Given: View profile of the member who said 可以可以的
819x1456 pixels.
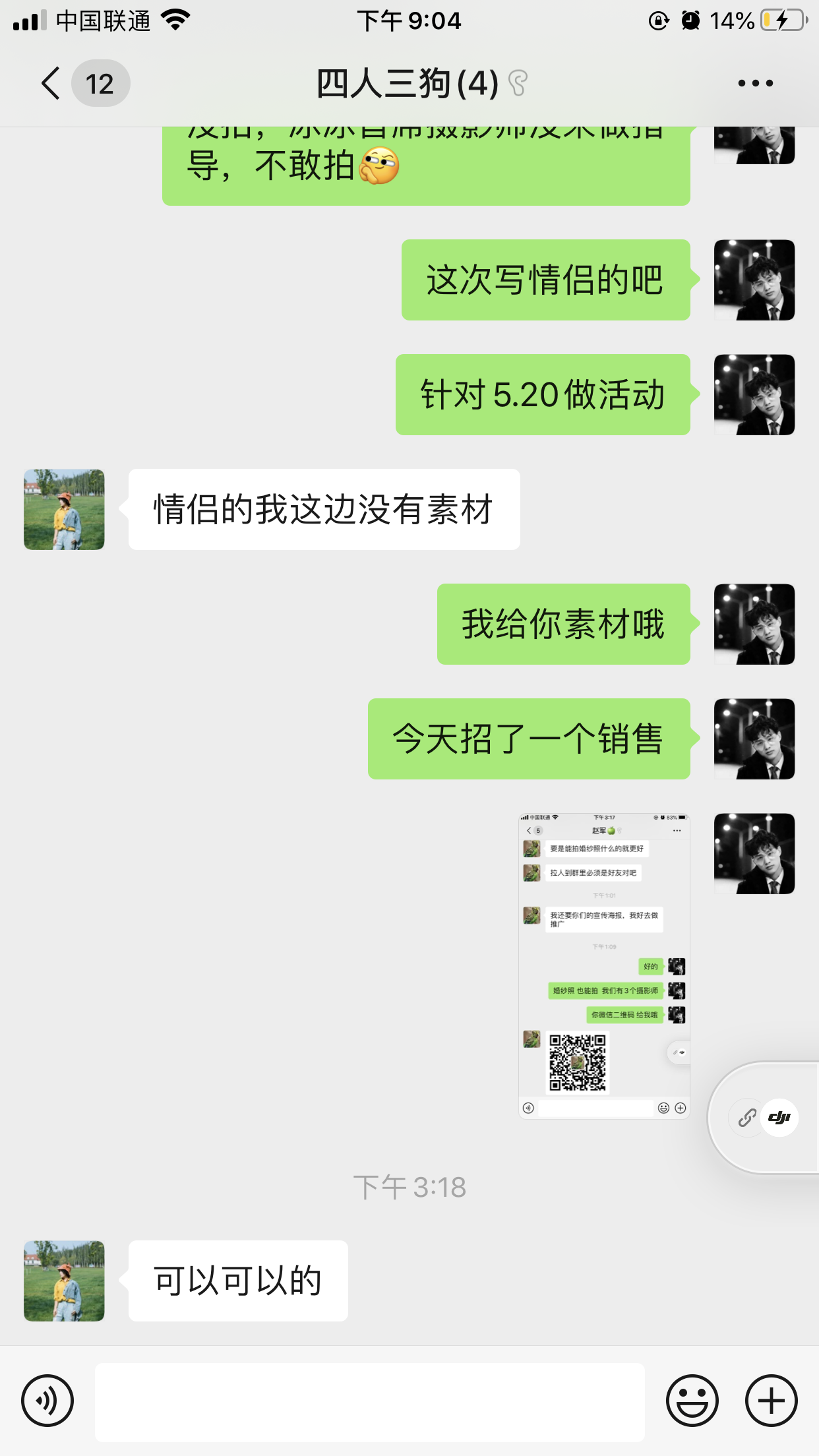Looking at the screenshot, I should point(64,1281).
